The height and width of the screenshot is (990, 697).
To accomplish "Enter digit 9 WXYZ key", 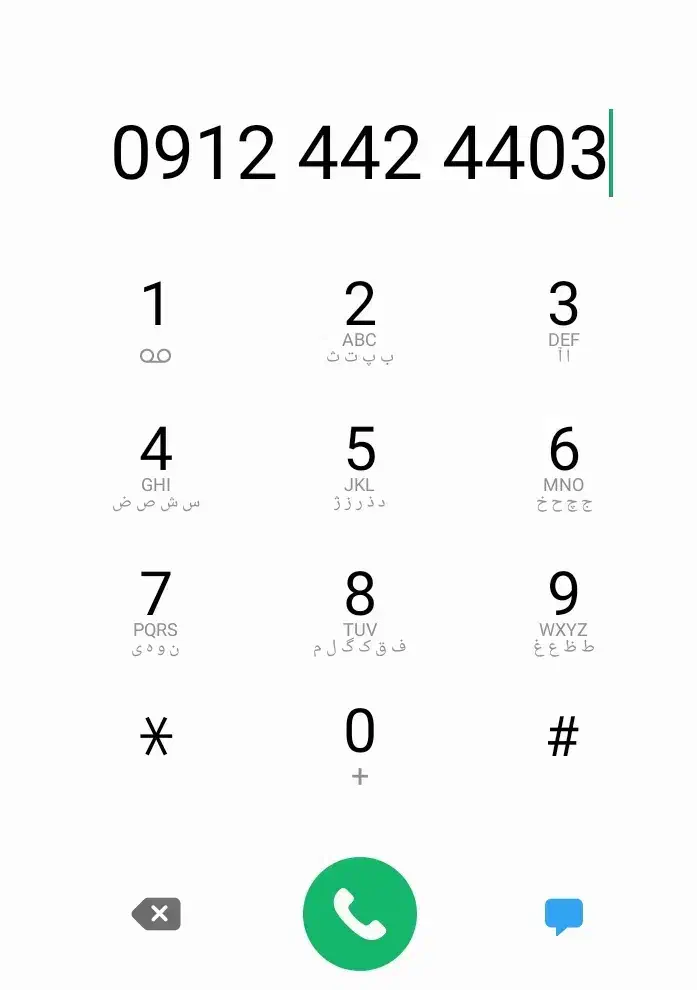I will click(x=563, y=610).
